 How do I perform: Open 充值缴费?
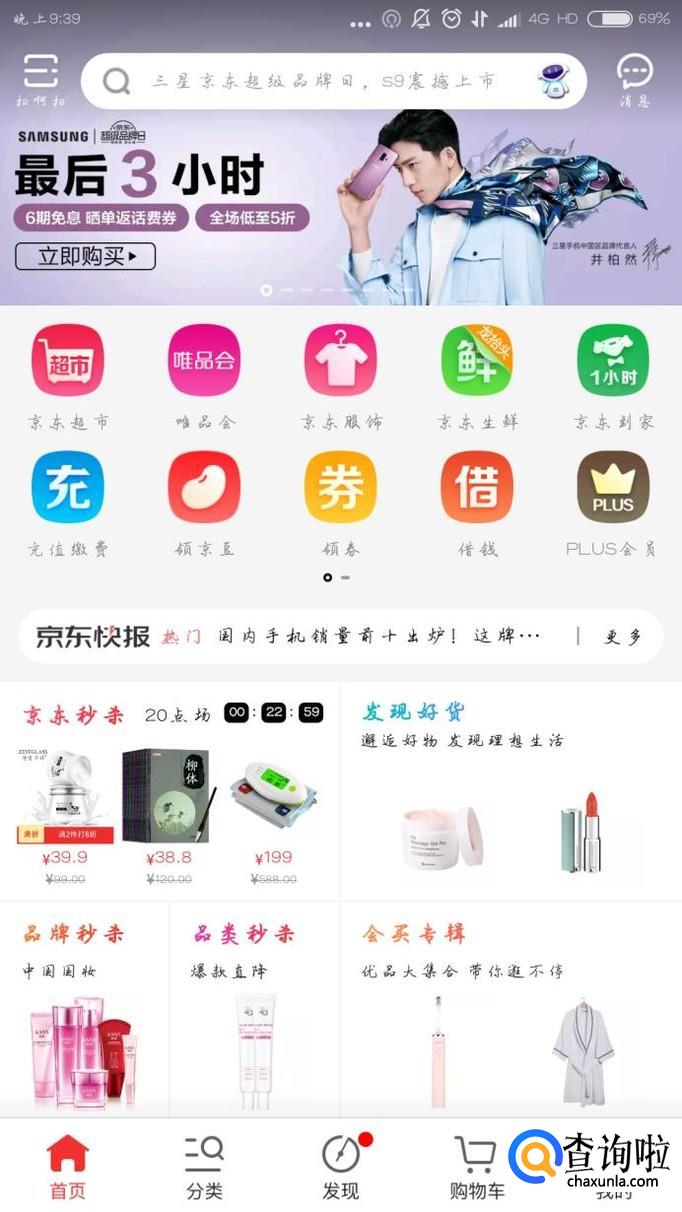pyautogui.click(x=68, y=488)
